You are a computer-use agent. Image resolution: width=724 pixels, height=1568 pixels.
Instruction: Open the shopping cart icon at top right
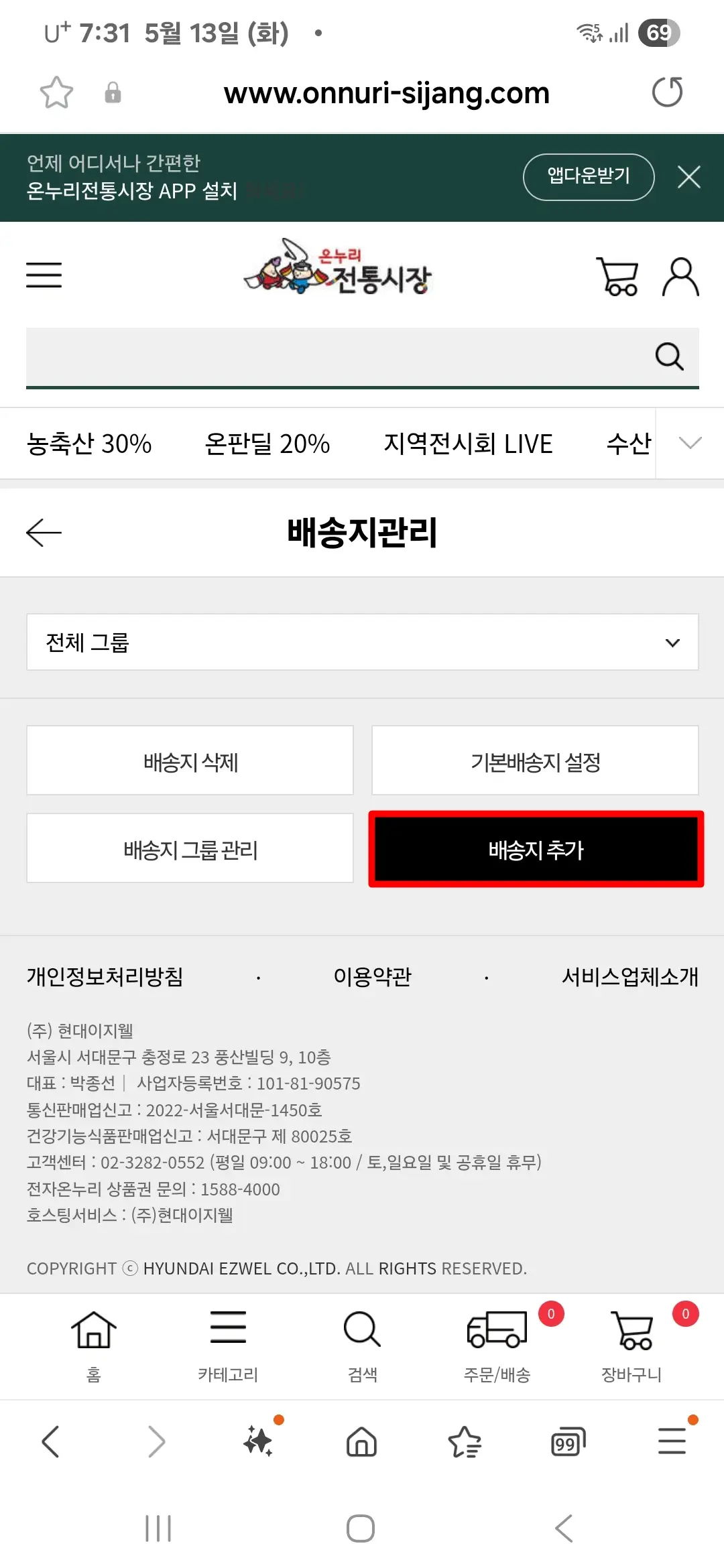click(617, 275)
